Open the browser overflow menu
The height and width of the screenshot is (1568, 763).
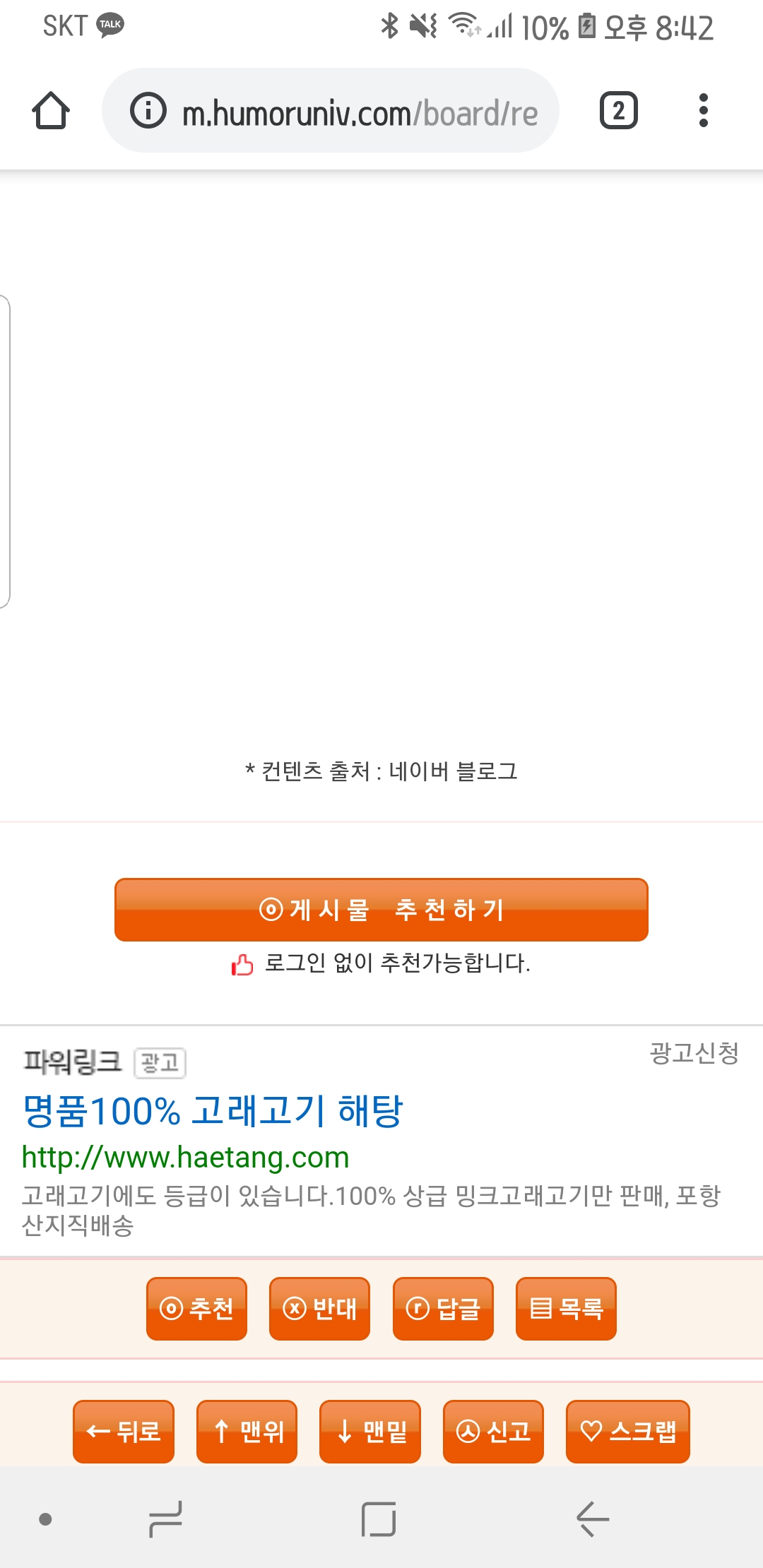tap(703, 110)
